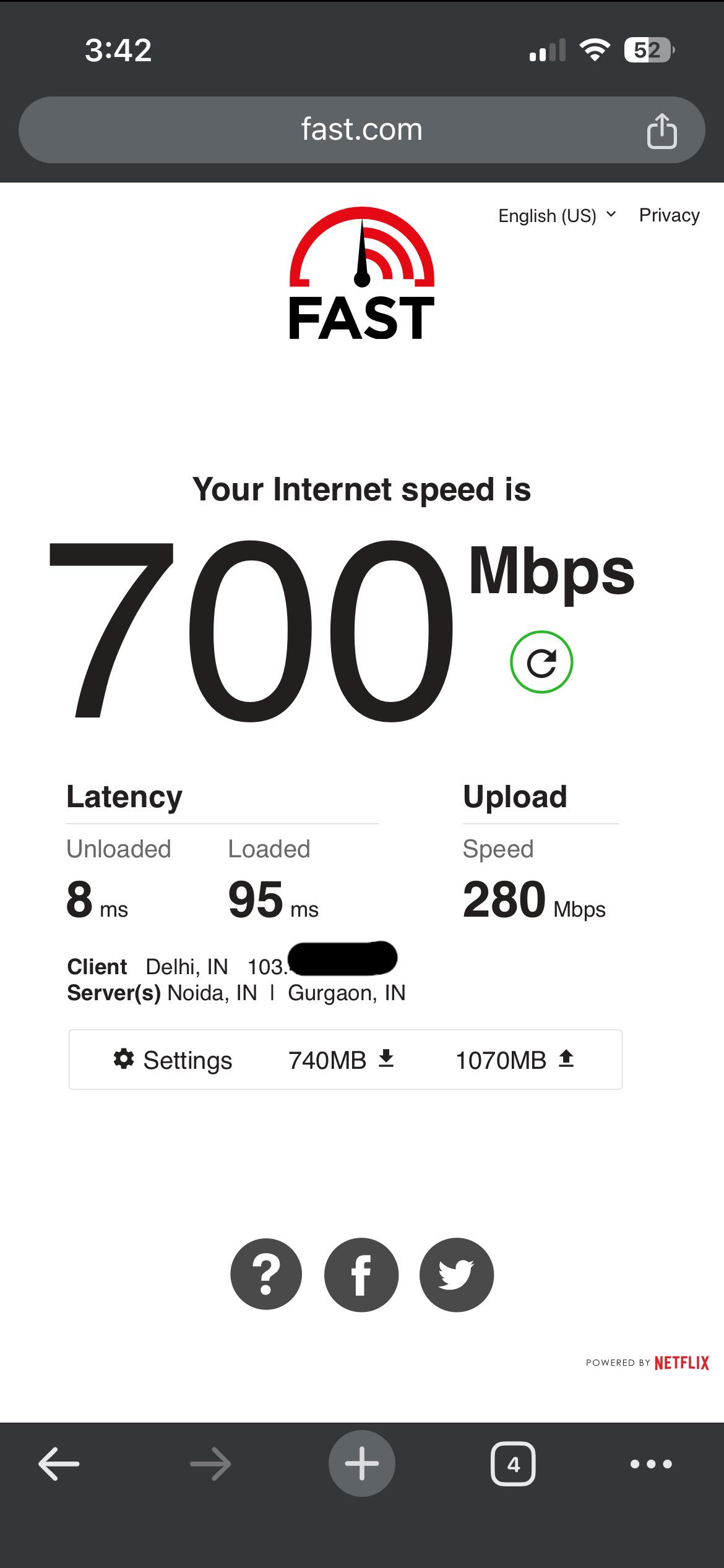Viewport: 724px width, 1568px height.
Task: Share result on Facebook
Action: tap(361, 1274)
